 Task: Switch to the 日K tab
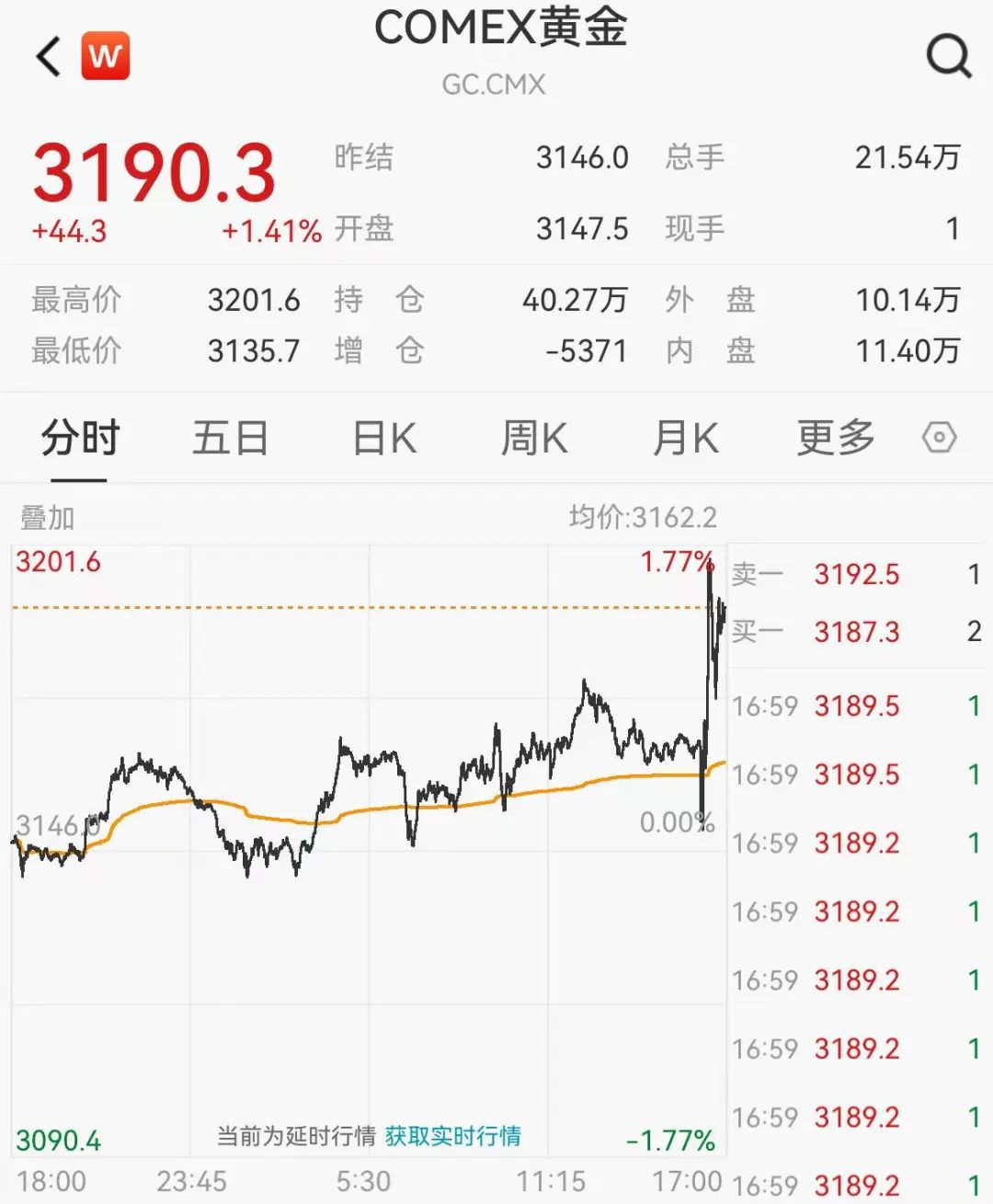[x=383, y=439]
